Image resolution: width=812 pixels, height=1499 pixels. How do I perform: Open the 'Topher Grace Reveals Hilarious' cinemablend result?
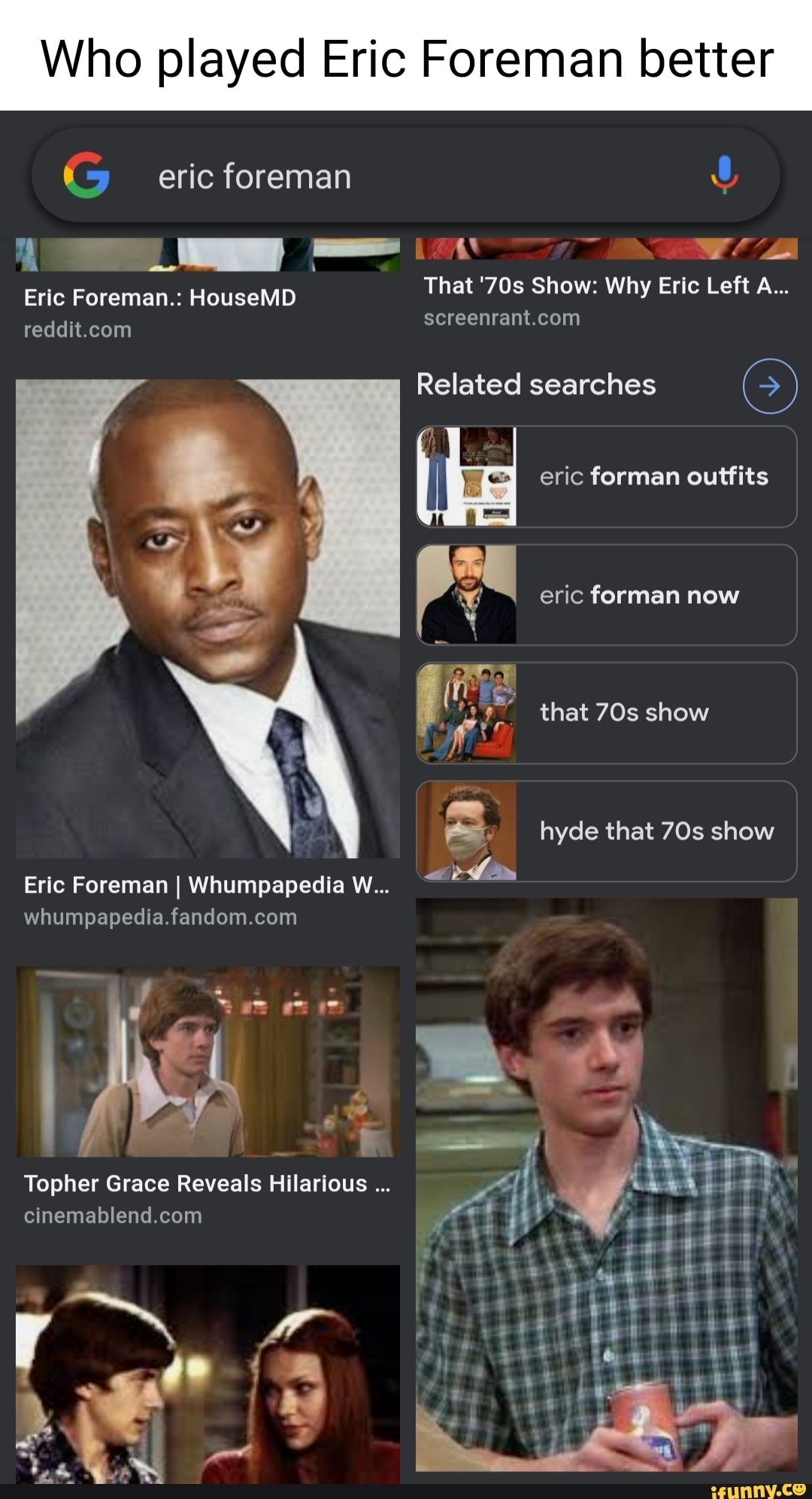[x=208, y=1061]
